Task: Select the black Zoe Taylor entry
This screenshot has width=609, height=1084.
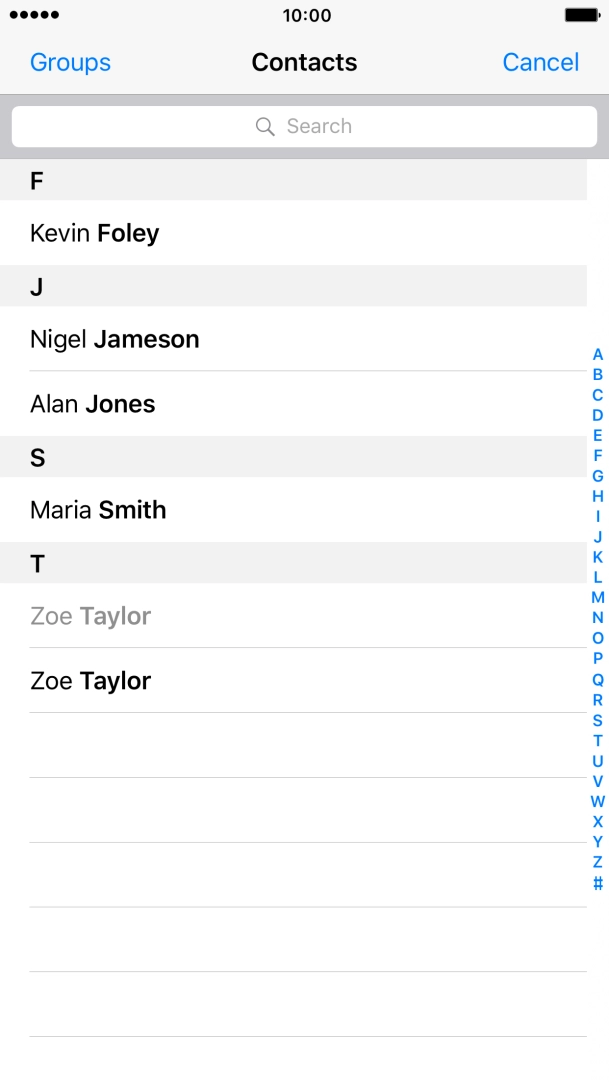Action: click(91, 681)
